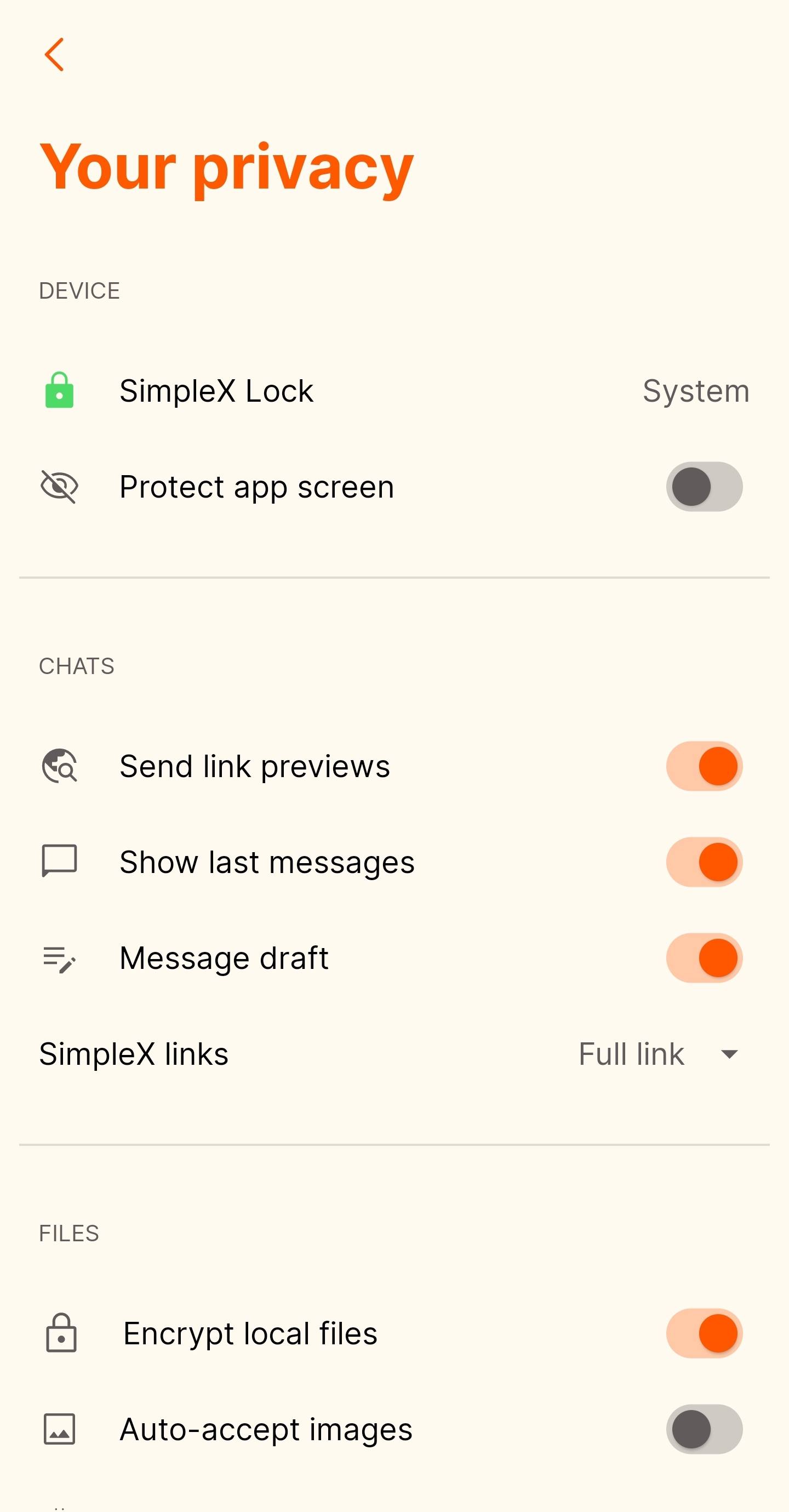Enable Auto-accept images
Screen dimensions: 789x1512
pyautogui.click(x=704, y=1429)
